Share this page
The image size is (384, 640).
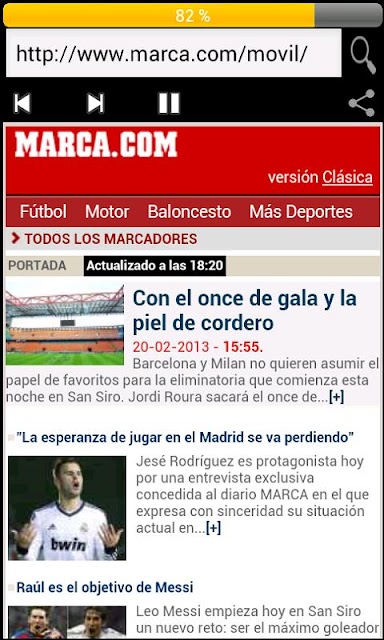click(362, 103)
